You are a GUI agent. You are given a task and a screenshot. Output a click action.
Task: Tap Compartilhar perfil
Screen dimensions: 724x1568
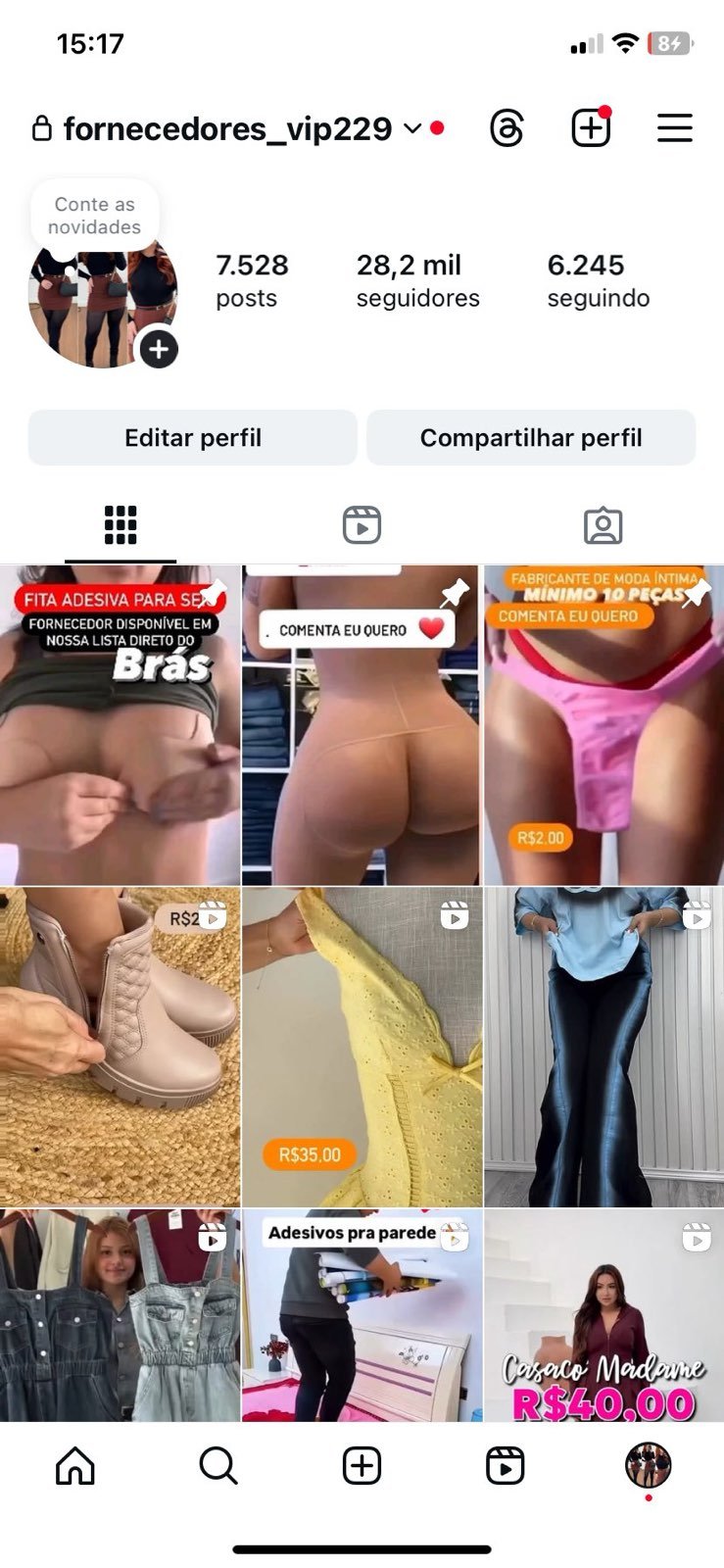(x=531, y=437)
